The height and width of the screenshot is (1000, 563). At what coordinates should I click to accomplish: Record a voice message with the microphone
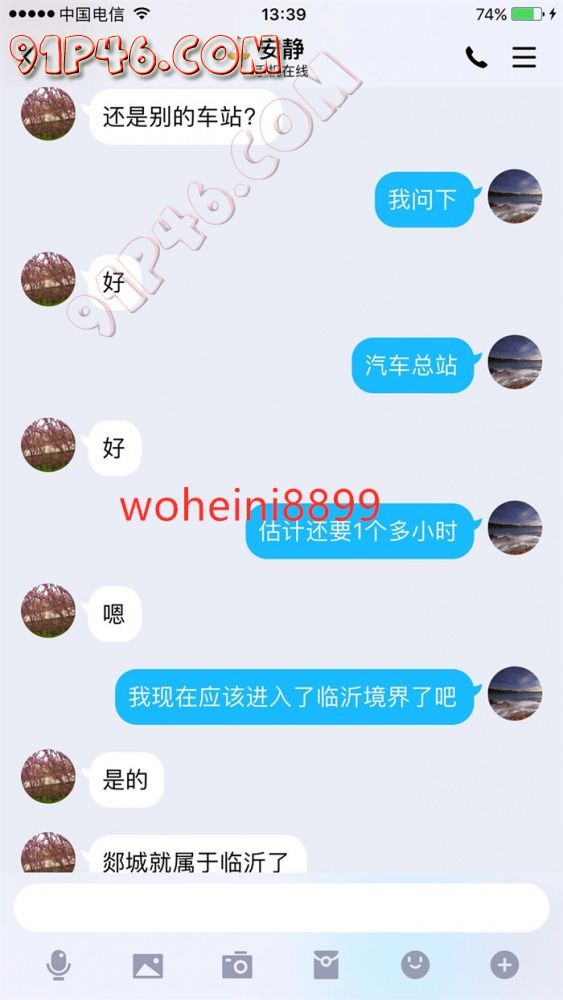[x=58, y=965]
